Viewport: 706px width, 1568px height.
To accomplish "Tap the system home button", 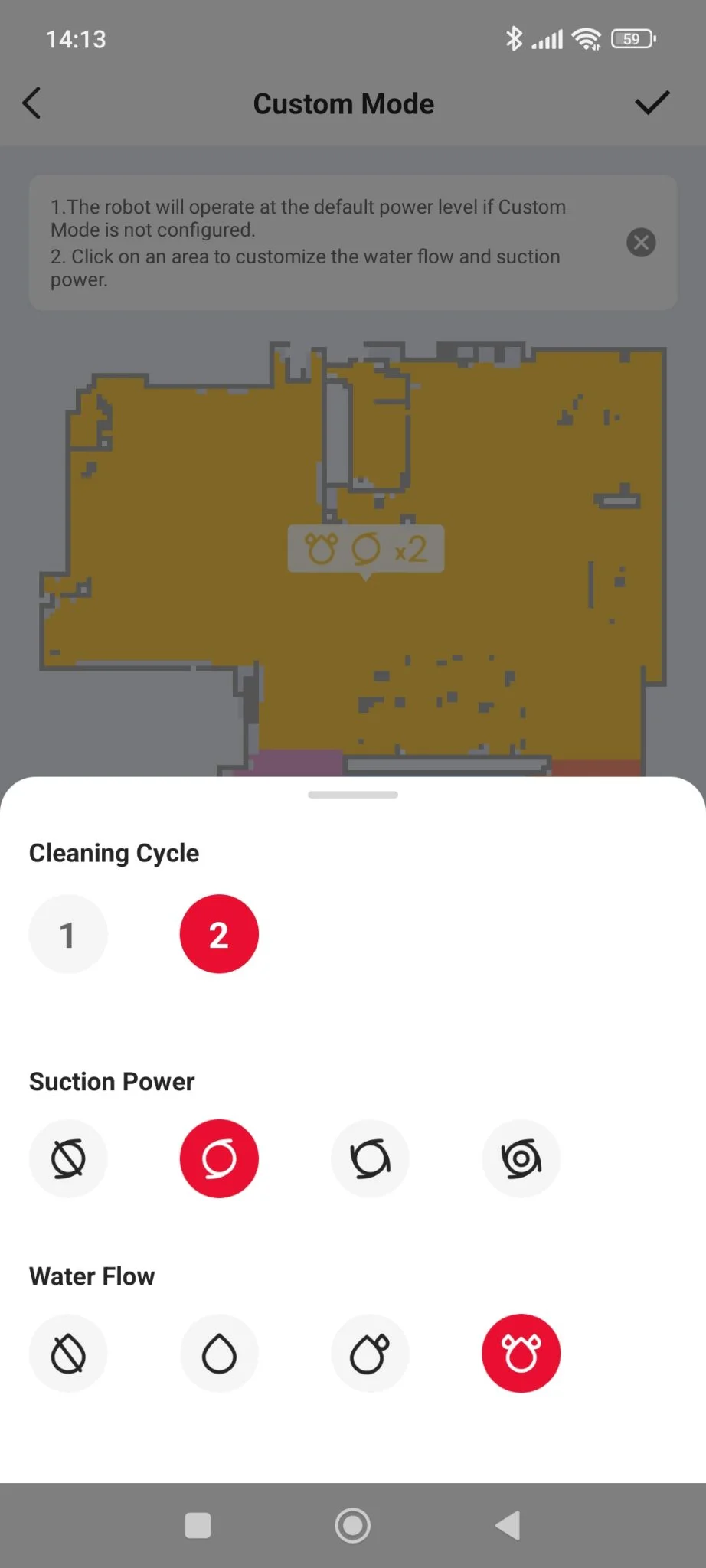I will [353, 1525].
